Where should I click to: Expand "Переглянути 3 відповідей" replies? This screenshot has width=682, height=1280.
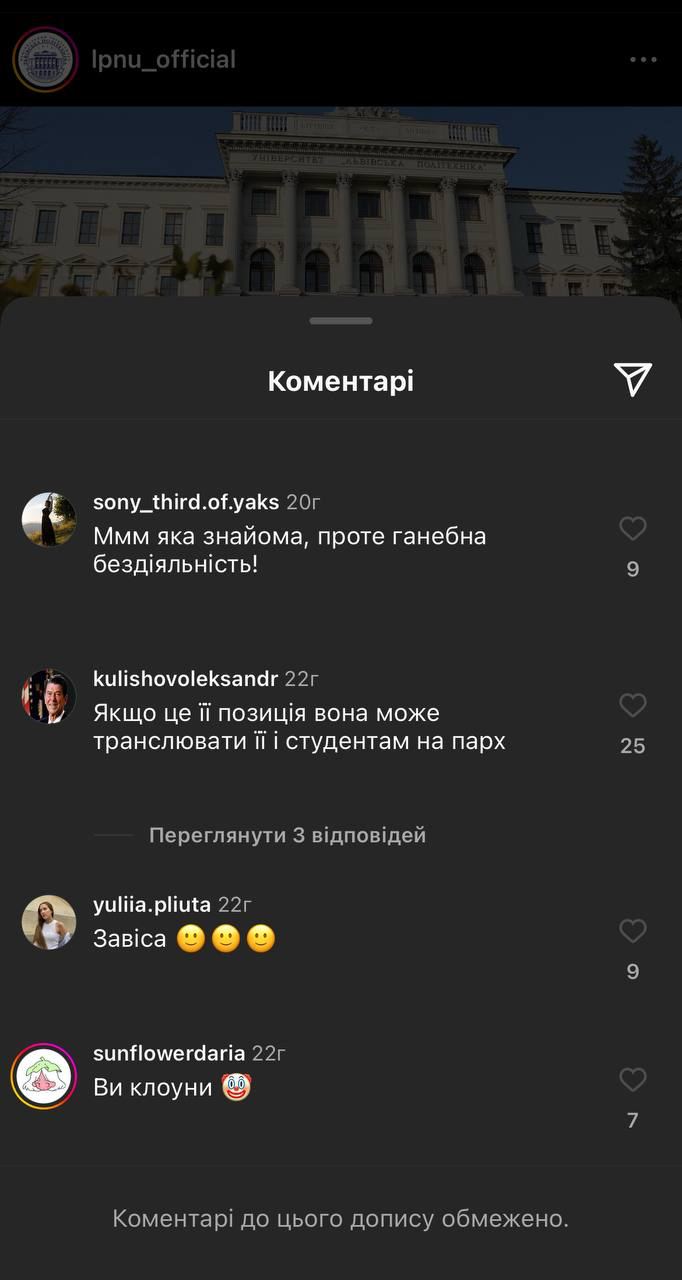(287, 834)
